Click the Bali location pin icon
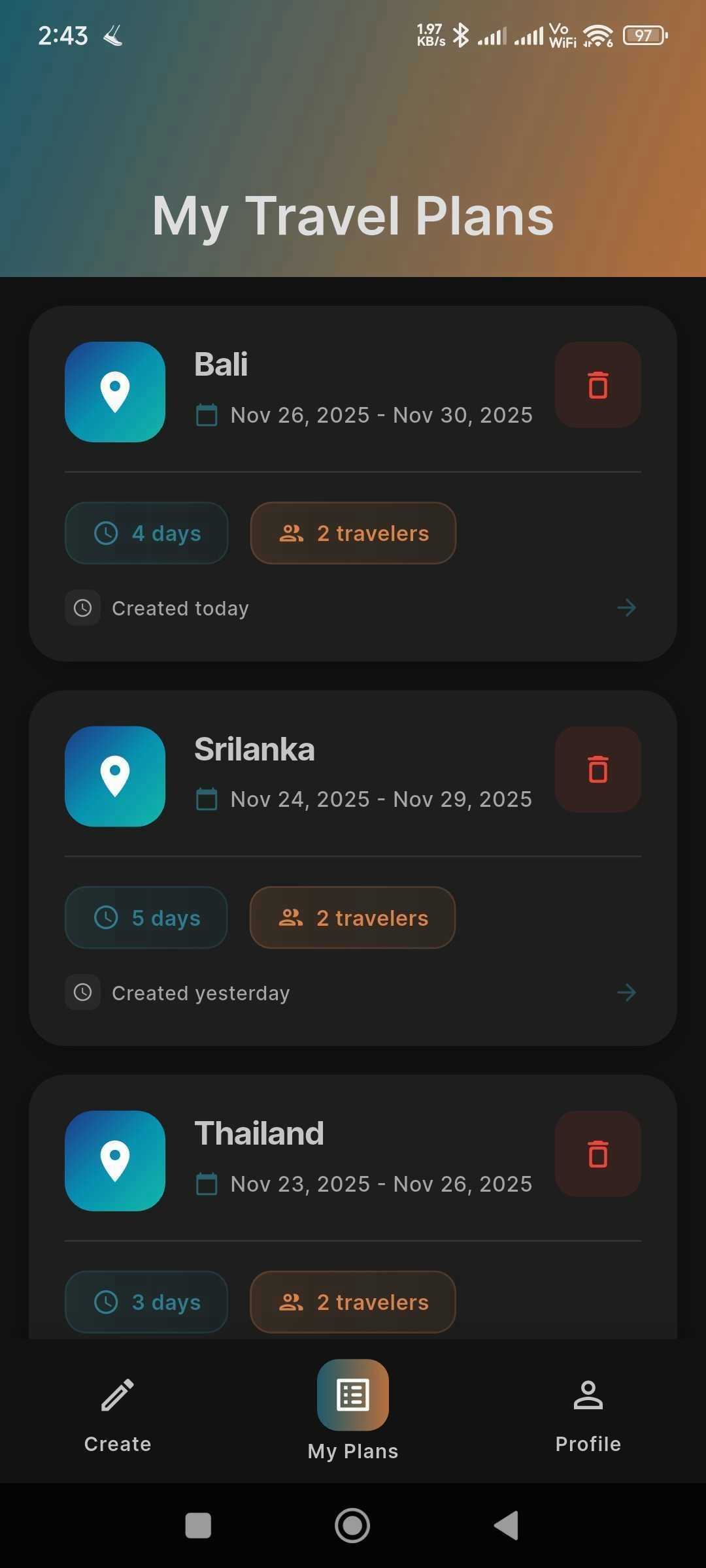 pos(115,392)
